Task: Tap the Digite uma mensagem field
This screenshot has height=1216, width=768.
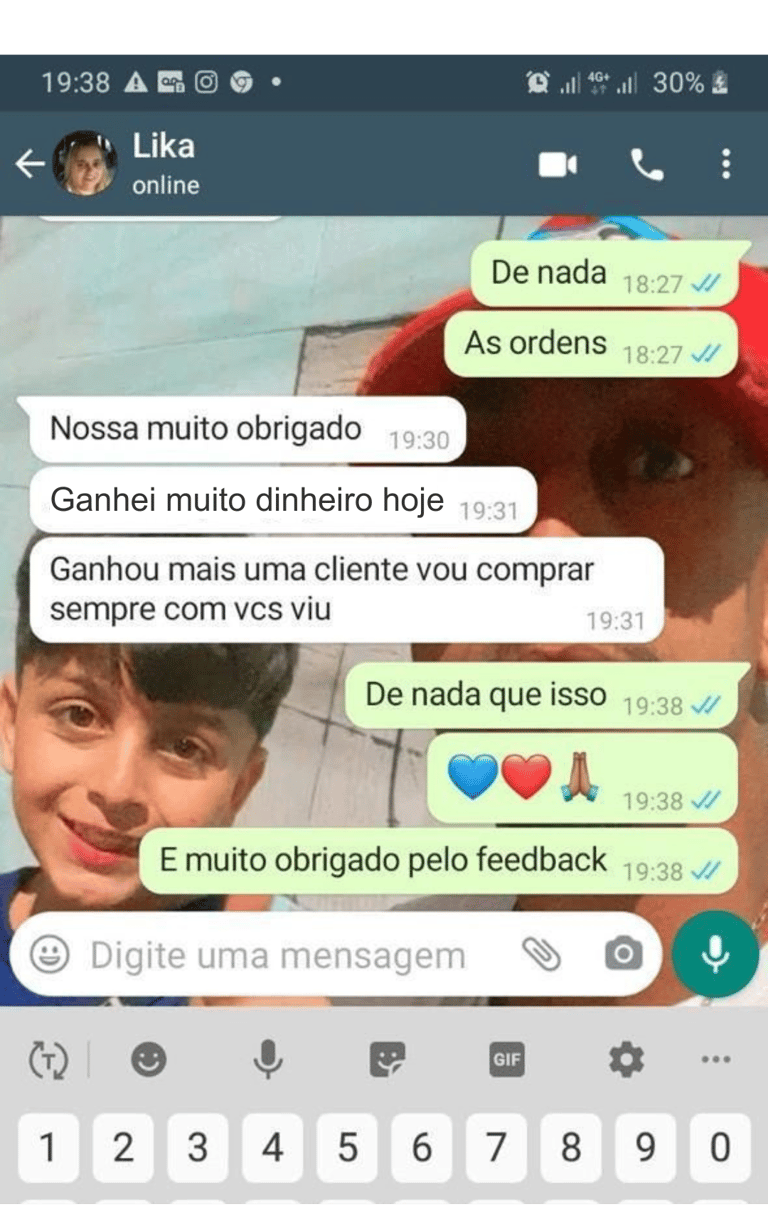Action: click(280, 956)
